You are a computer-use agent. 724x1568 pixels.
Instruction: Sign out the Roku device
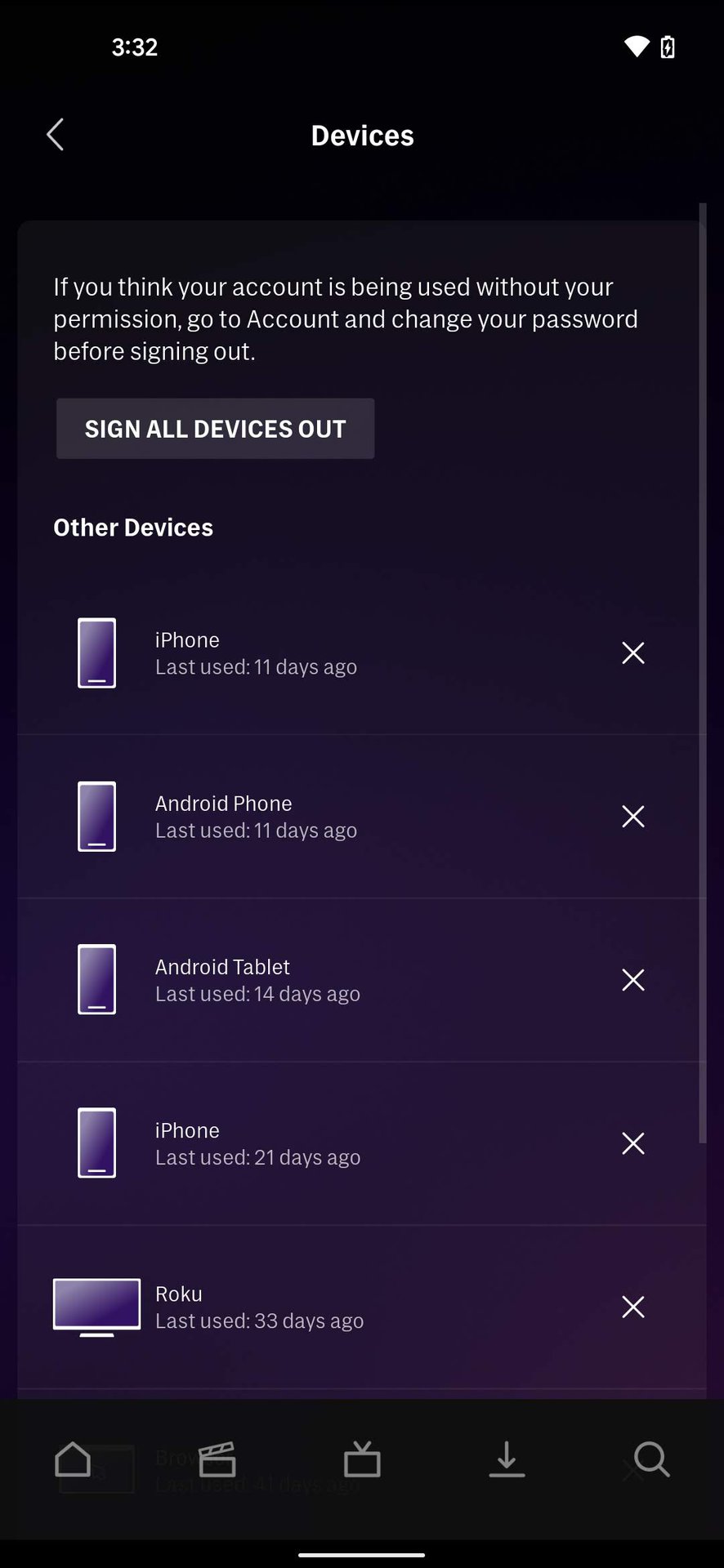pos(633,1307)
